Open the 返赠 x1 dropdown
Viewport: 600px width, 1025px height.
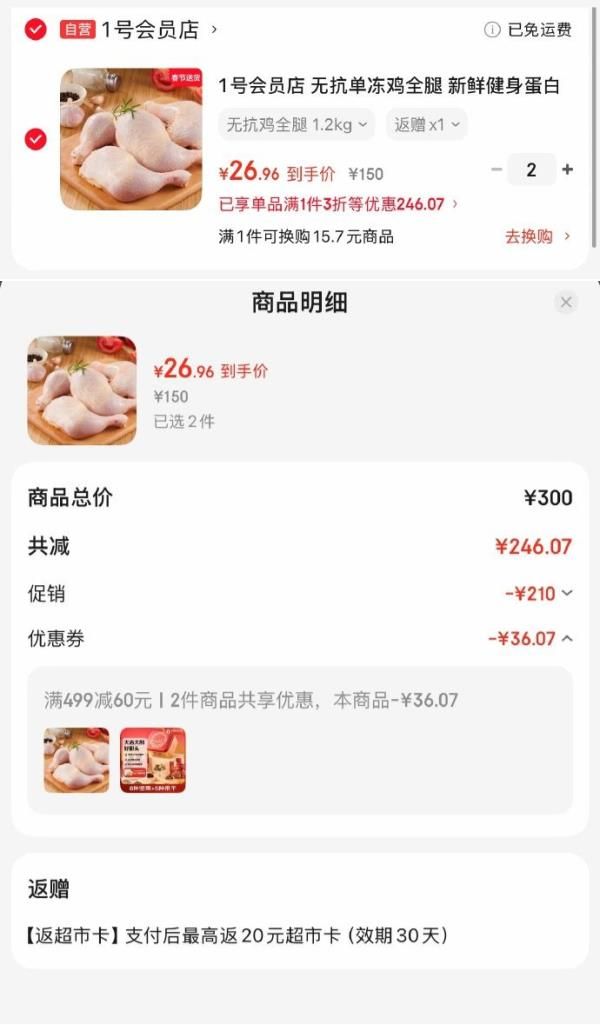point(426,125)
